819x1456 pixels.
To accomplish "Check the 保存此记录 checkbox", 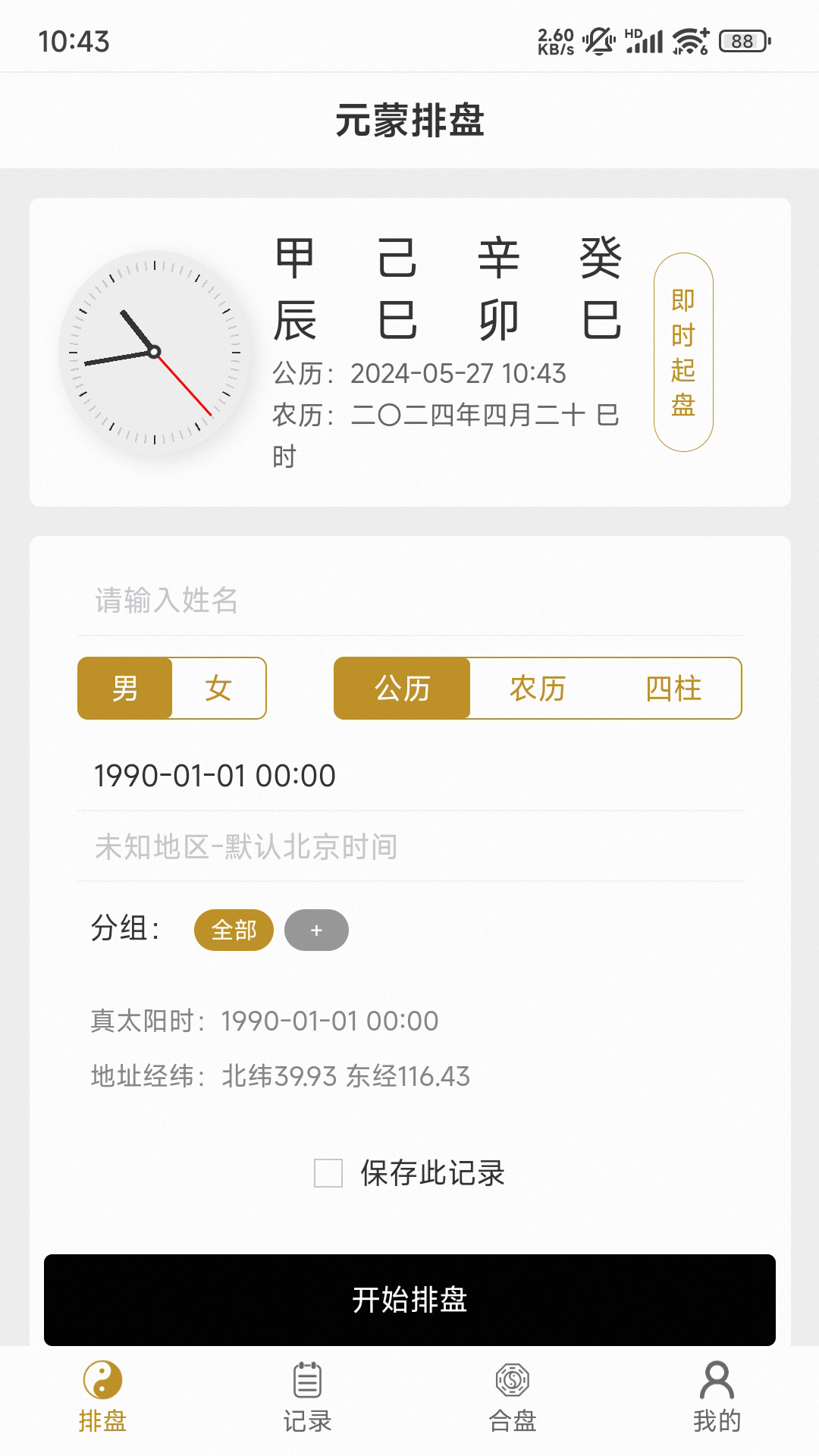I will point(329,1174).
